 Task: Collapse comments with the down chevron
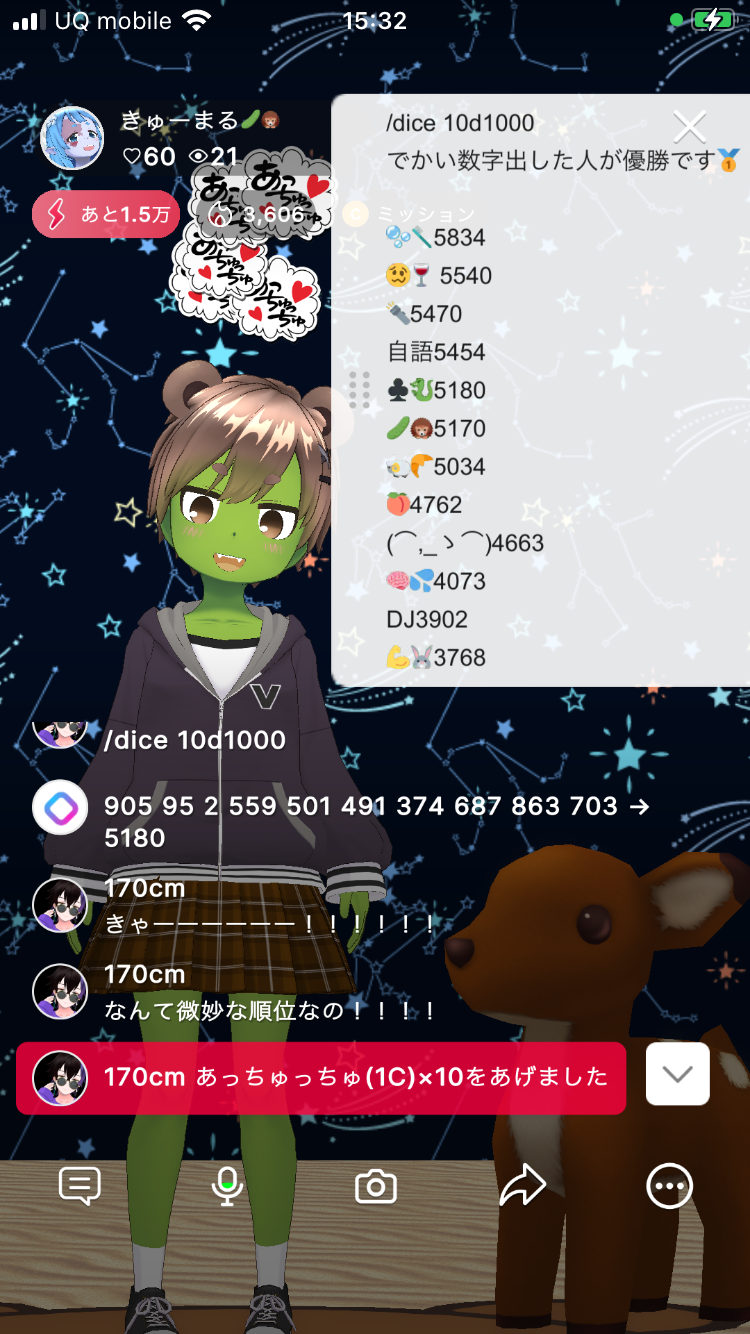pyautogui.click(x=677, y=1075)
